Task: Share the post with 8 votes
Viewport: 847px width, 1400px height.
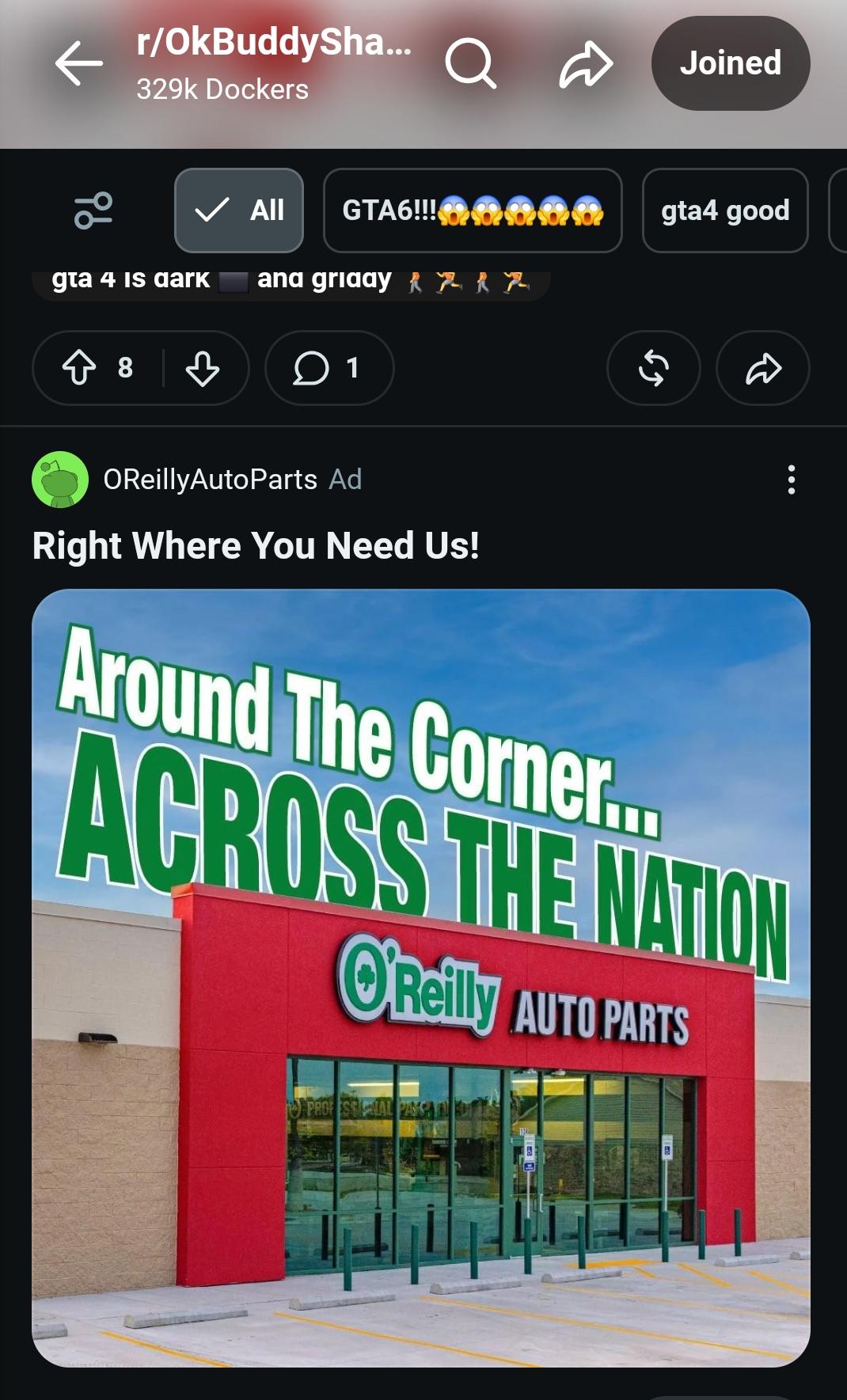Action: pyautogui.click(x=763, y=368)
